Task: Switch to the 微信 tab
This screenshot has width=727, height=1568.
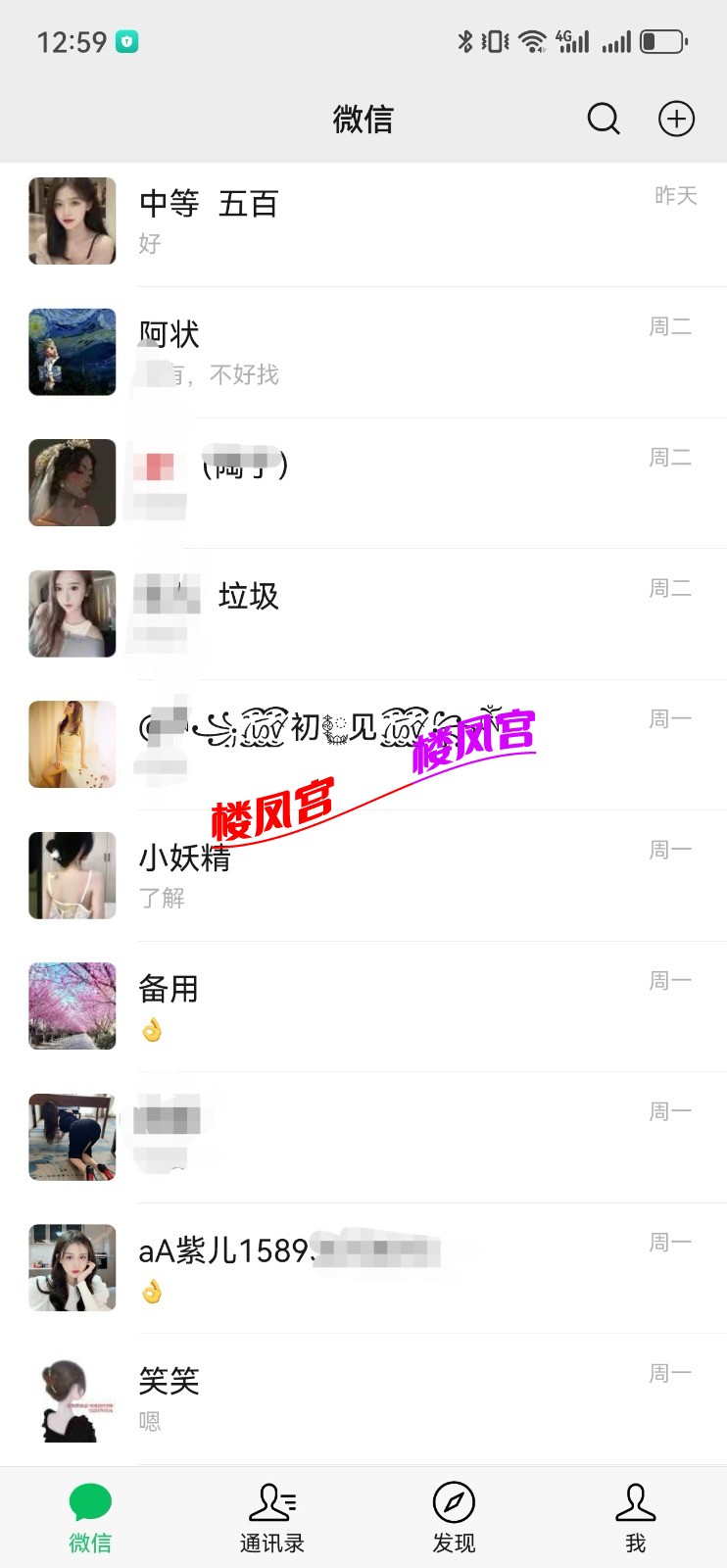Action: [x=90, y=1514]
